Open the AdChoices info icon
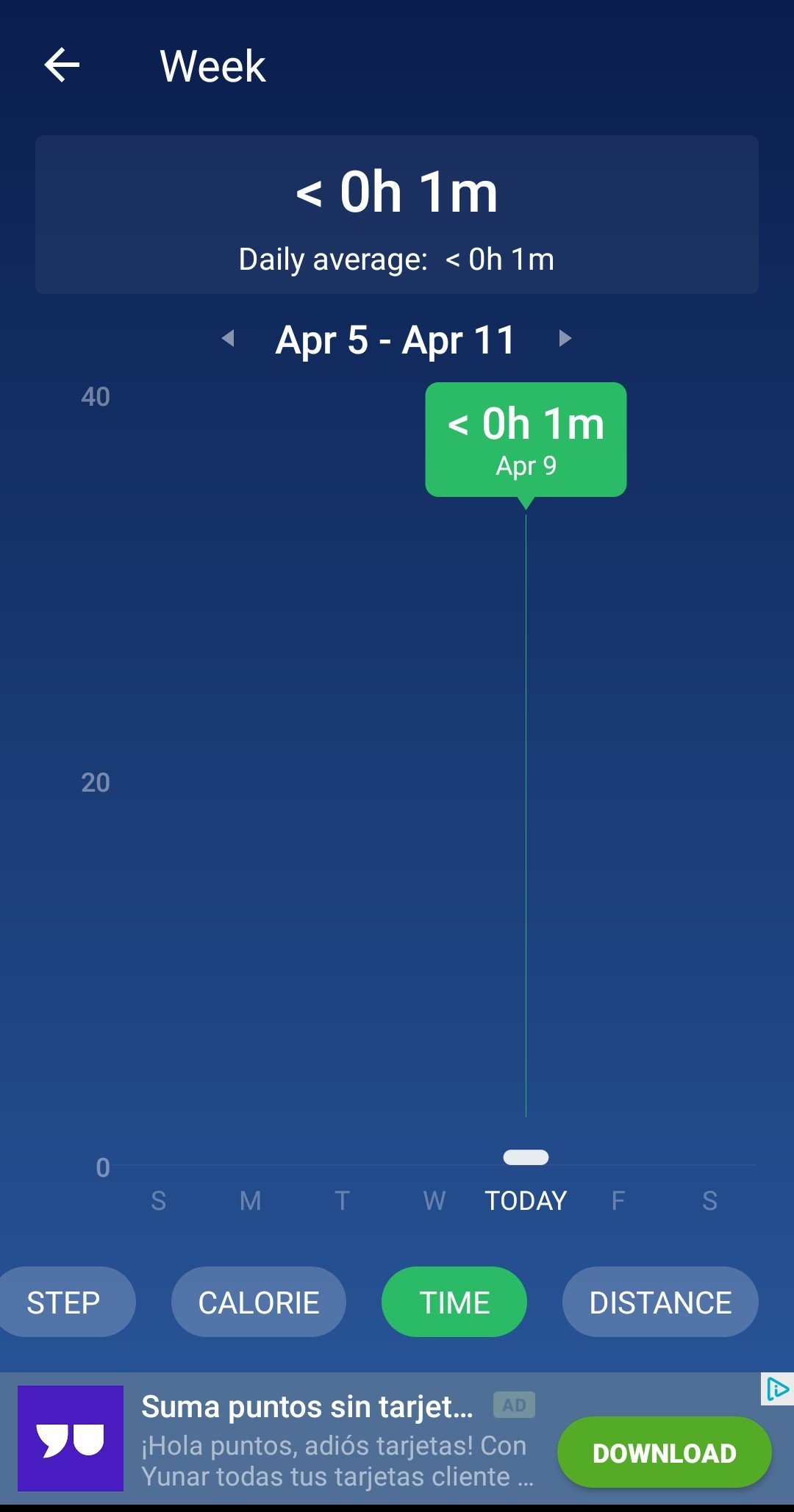794x1512 pixels. [x=776, y=1389]
